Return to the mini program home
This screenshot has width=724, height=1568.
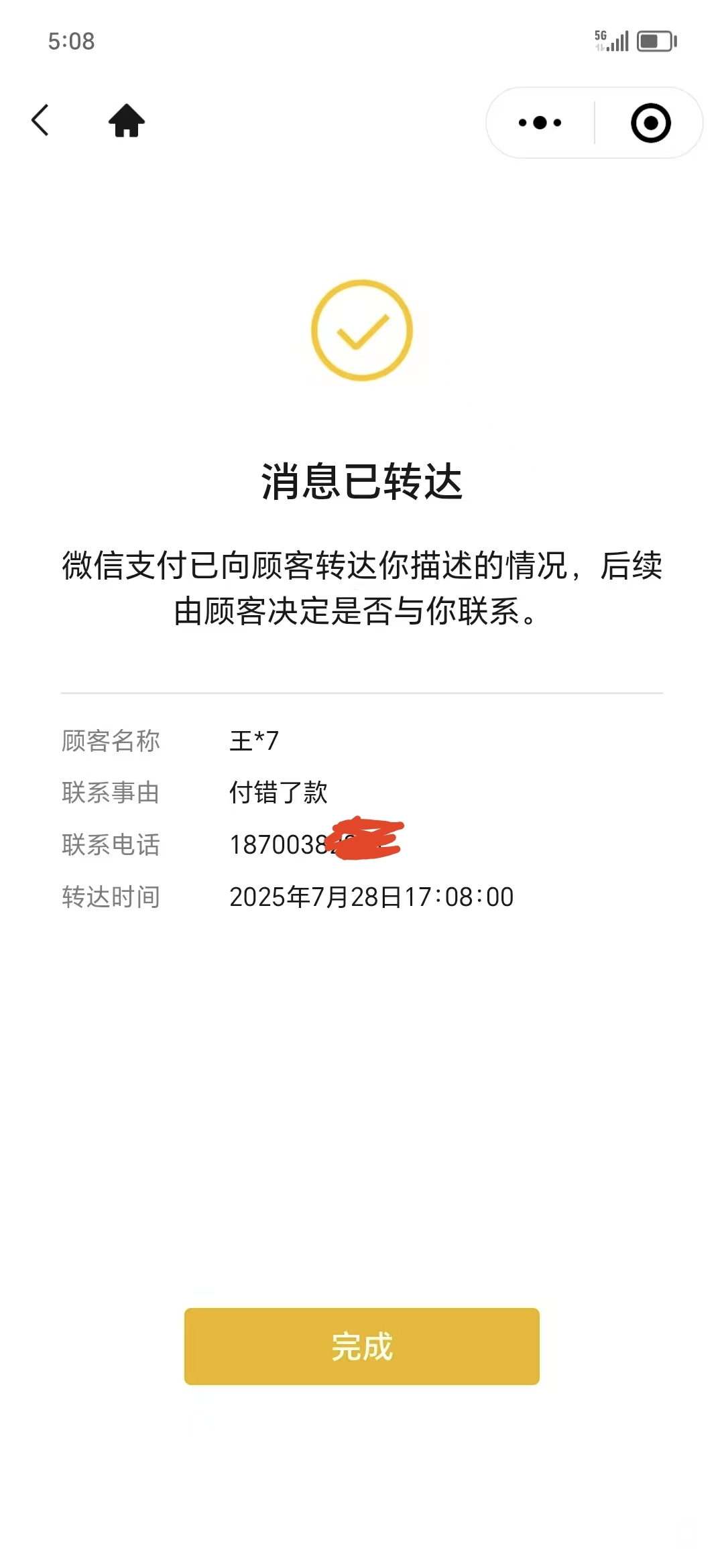pos(127,121)
